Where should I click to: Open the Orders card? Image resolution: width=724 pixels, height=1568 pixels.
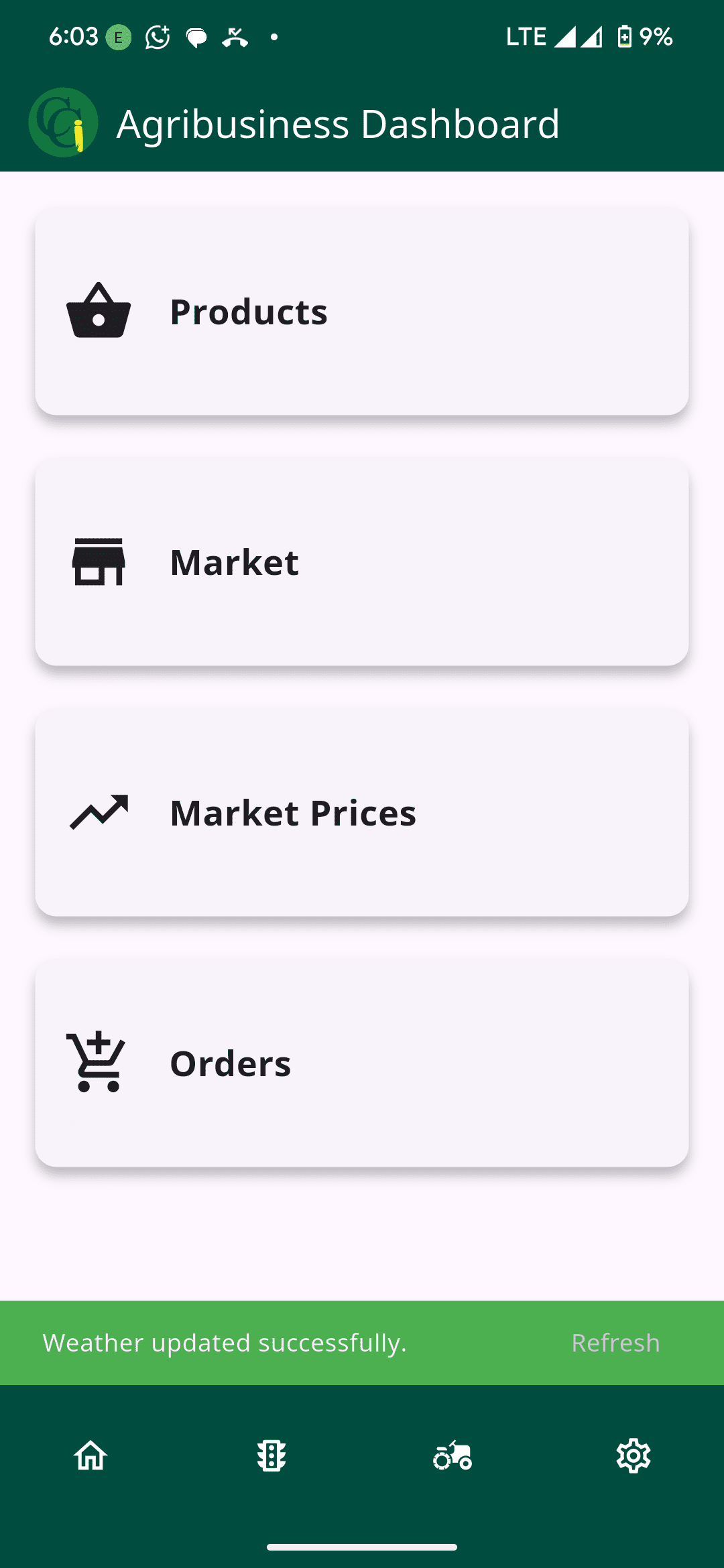click(x=362, y=1063)
